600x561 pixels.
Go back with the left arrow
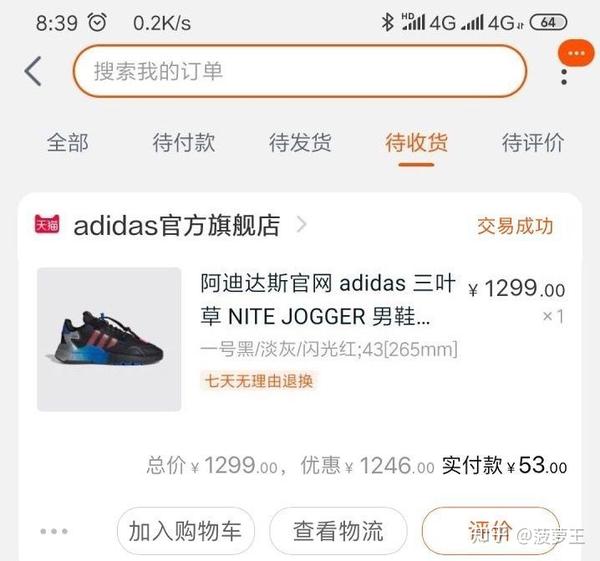point(34,71)
